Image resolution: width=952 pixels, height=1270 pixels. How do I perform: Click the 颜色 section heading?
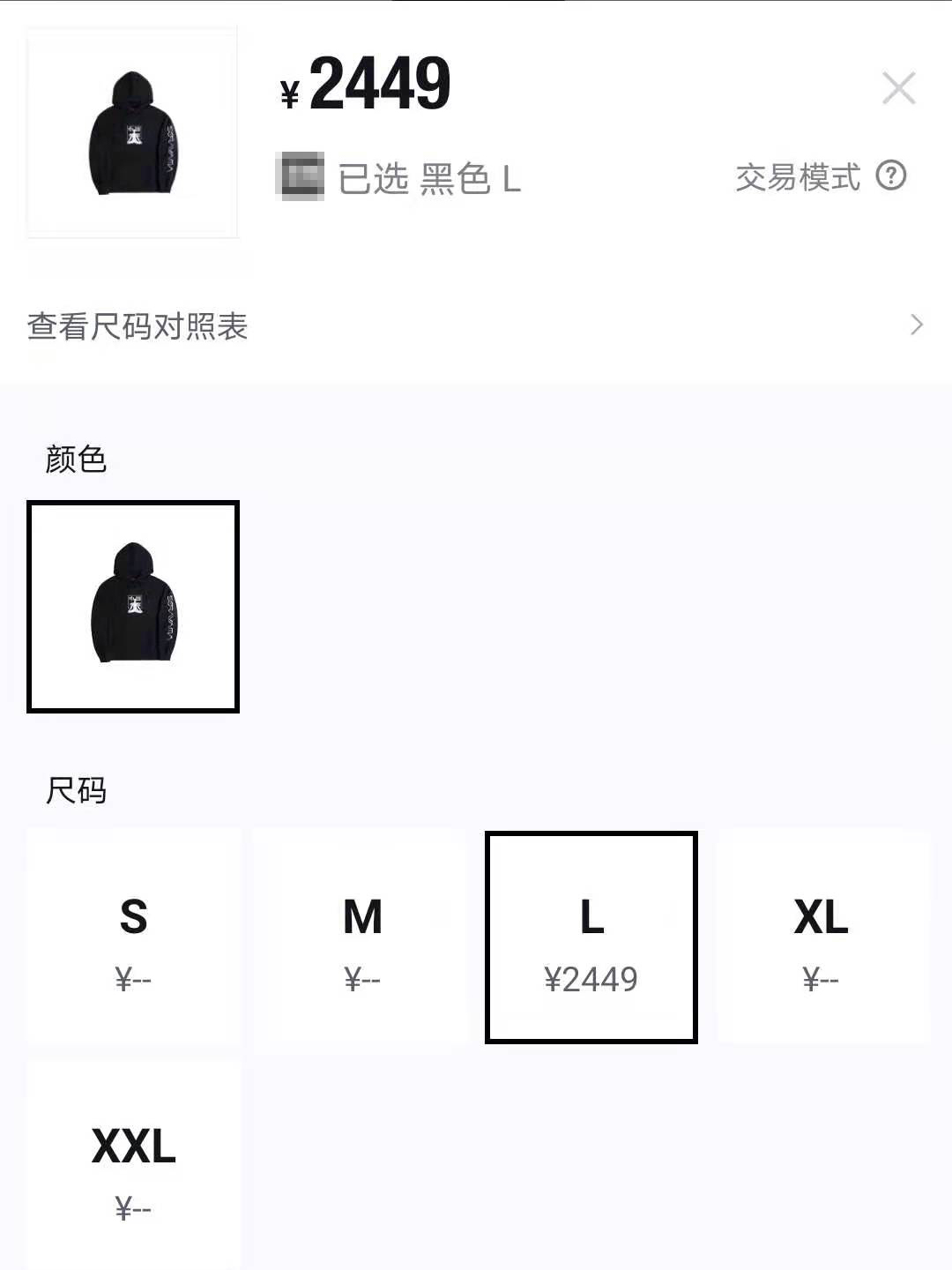pos(76,459)
